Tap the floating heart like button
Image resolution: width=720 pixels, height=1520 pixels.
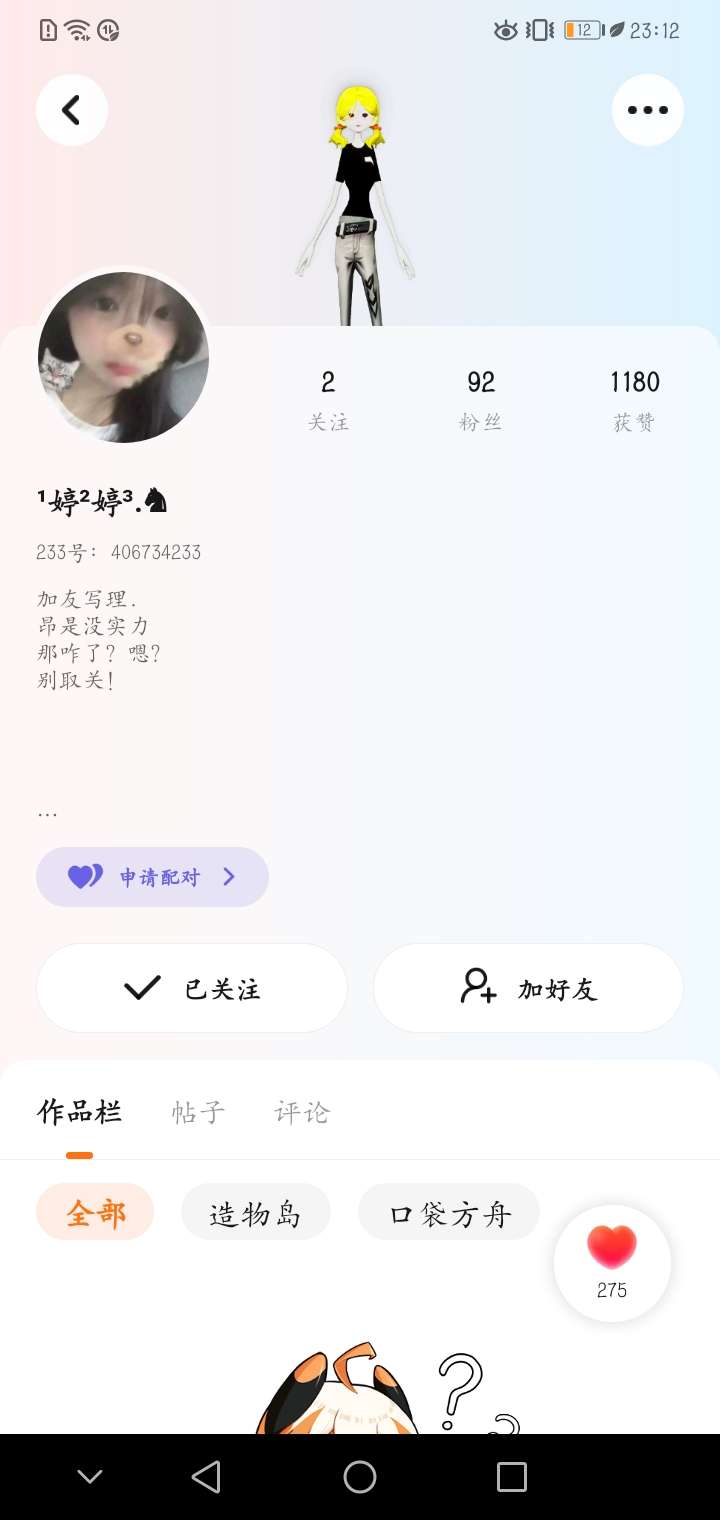click(612, 1262)
